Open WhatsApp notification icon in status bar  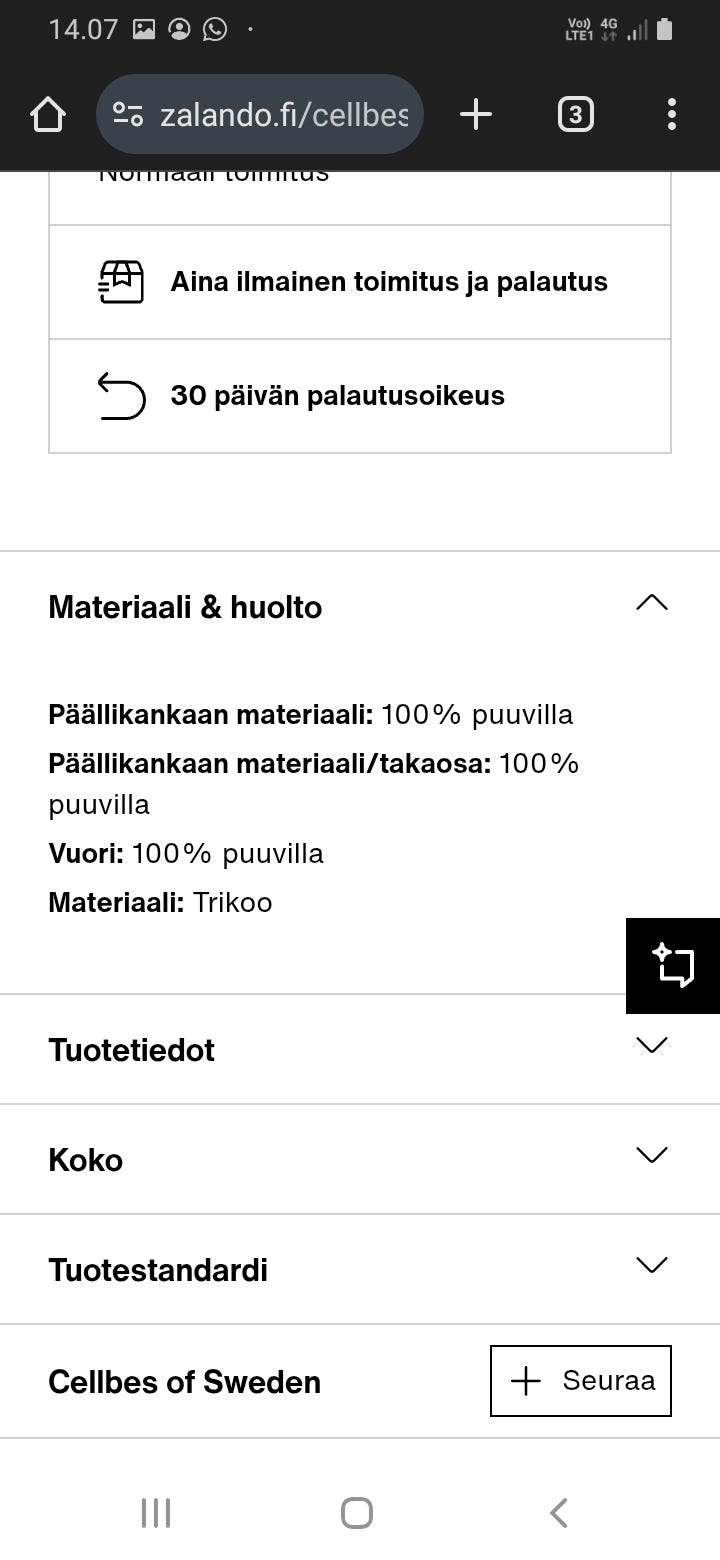point(213,29)
